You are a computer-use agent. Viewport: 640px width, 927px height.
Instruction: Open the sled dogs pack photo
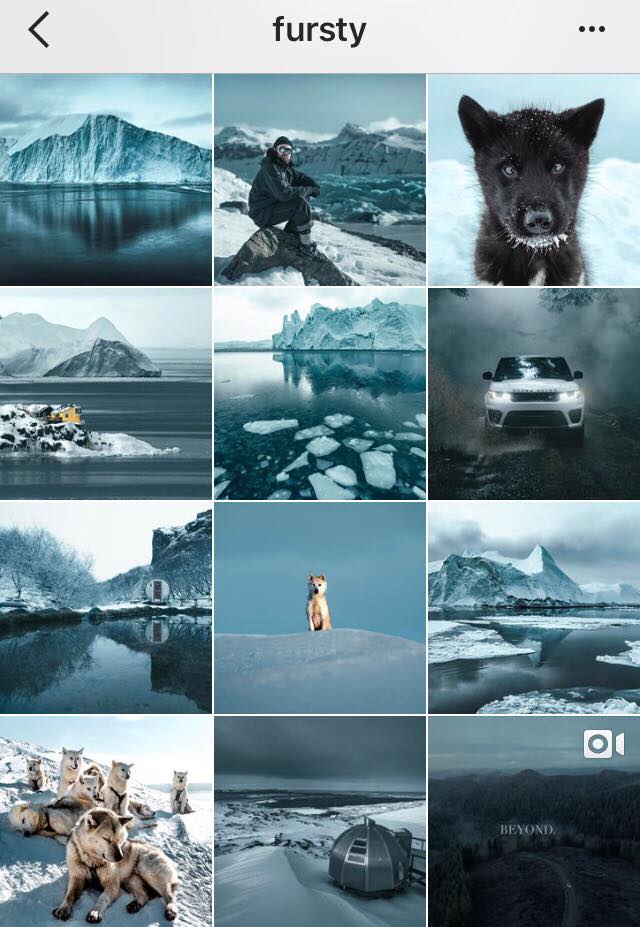[106, 821]
